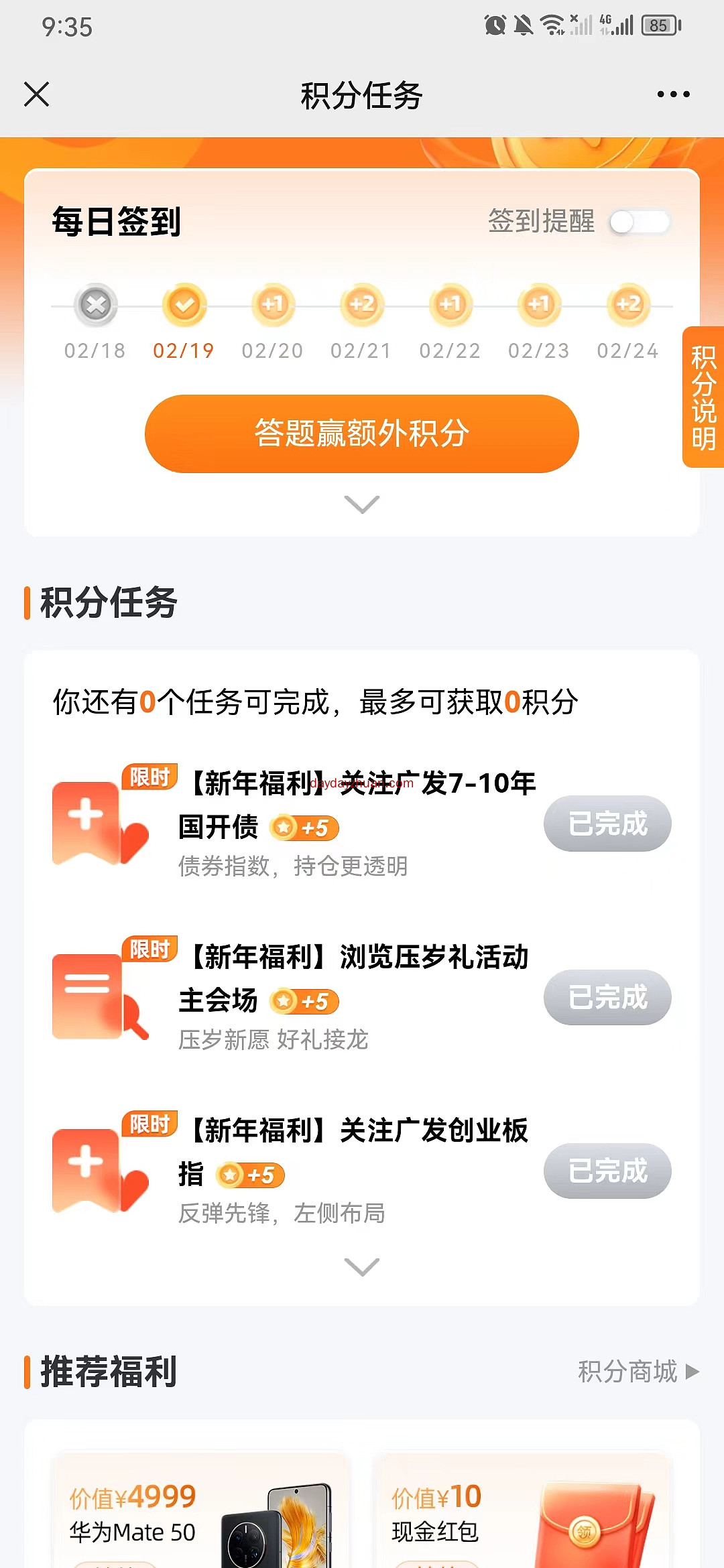Click the 限时 badge on the first task
Image resolution: width=724 pixels, height=1568 pixels.
point(149,777)
